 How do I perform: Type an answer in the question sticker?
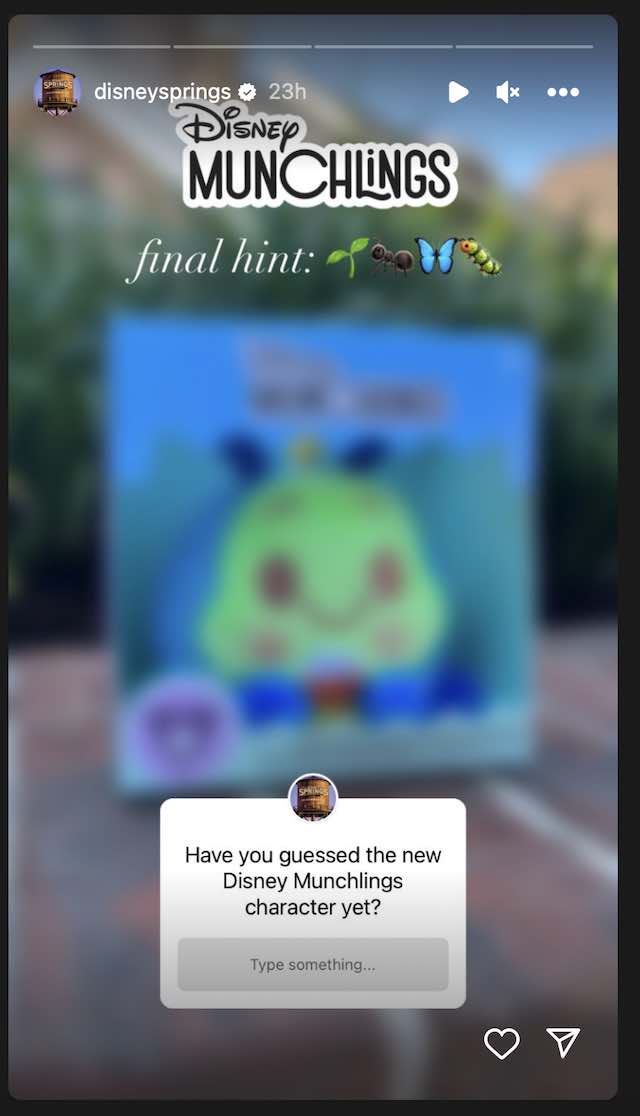pyautogui.click(x=313, y=964)
